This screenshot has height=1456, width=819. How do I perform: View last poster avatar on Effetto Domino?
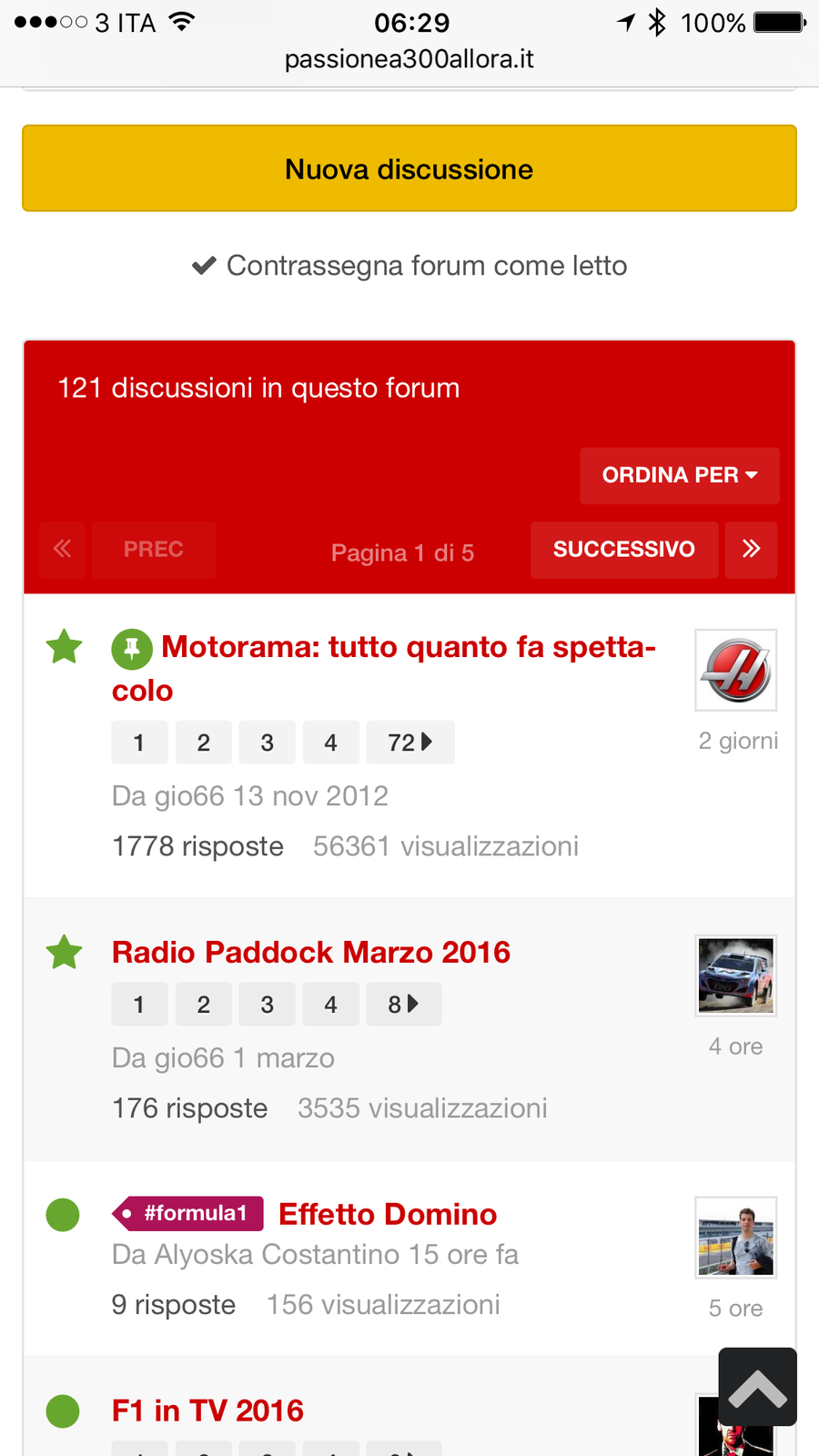pyautogui.click(x=735, y=1237)
